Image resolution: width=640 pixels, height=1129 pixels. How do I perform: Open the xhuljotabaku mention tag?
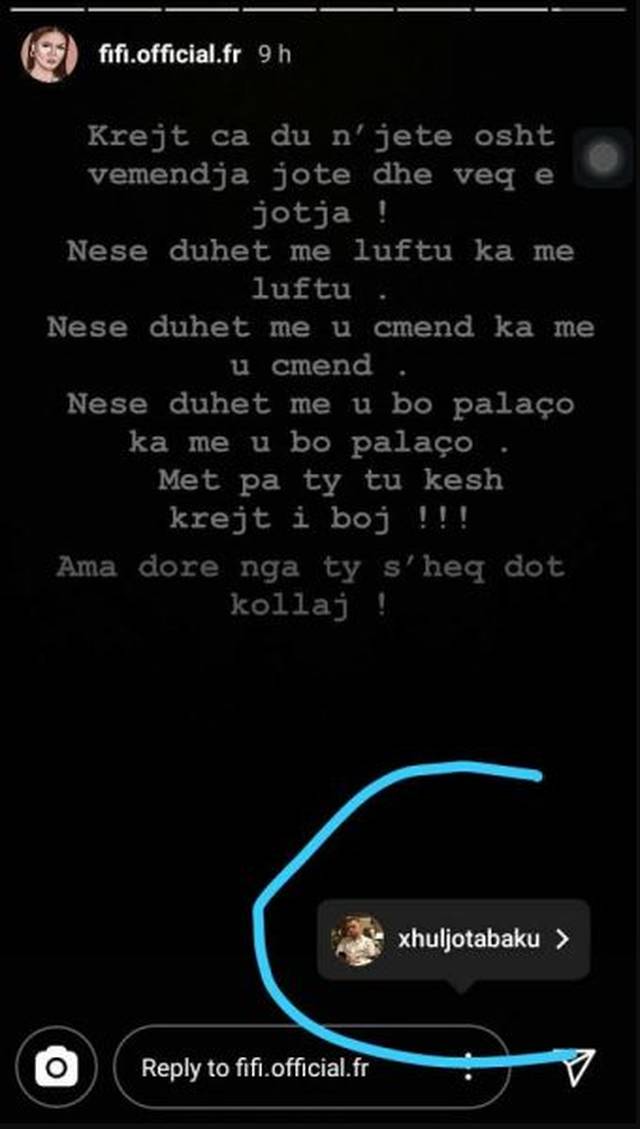[453, 939]
